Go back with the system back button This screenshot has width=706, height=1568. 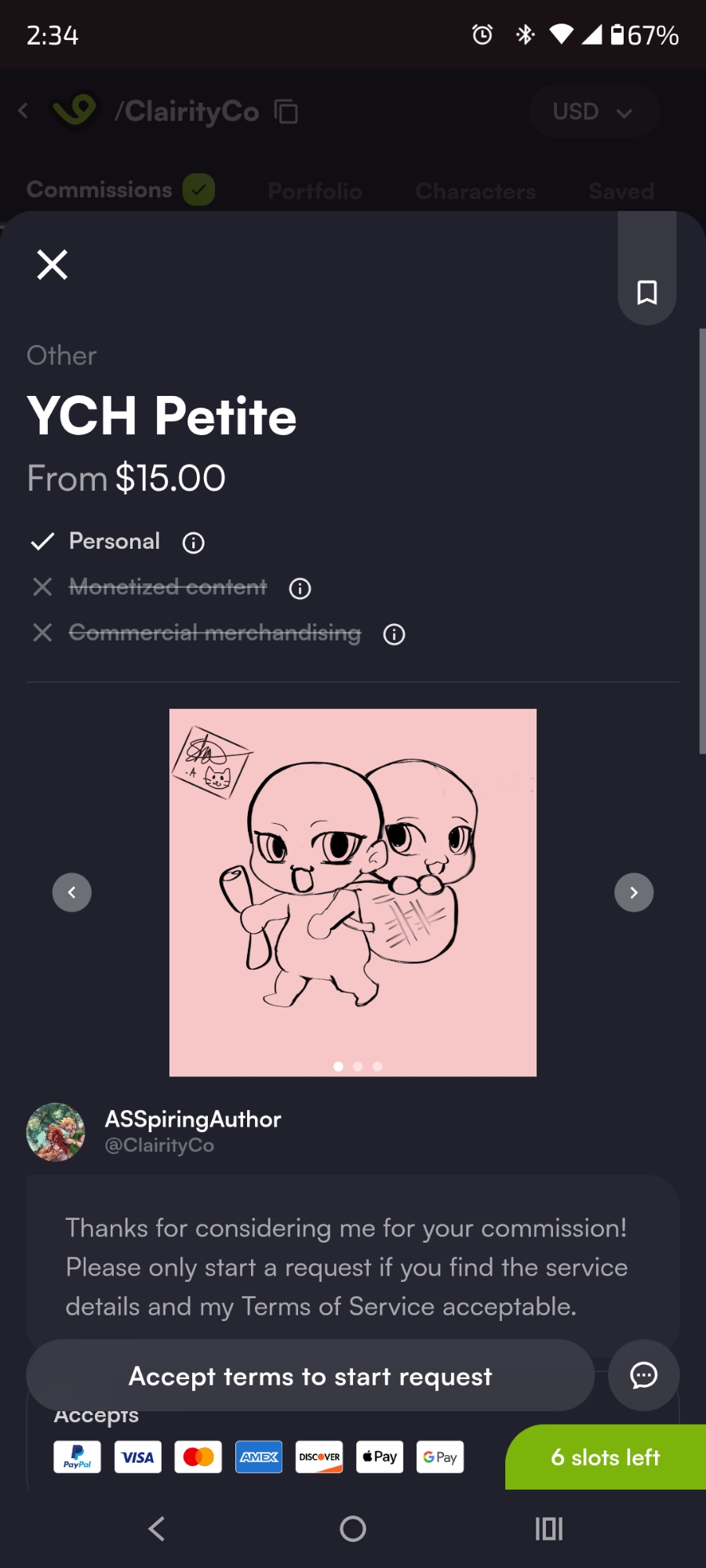click(x=157, y=1528)
